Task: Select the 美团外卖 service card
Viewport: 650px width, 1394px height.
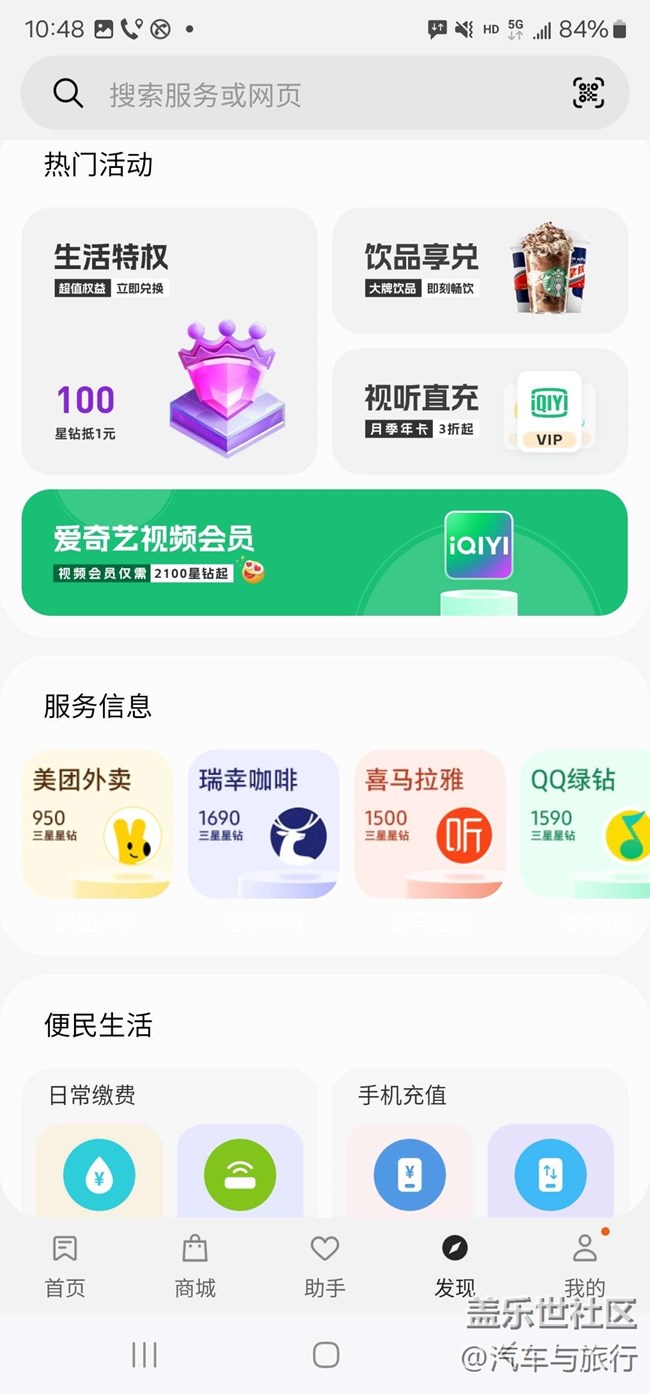Action: [97, 824]
